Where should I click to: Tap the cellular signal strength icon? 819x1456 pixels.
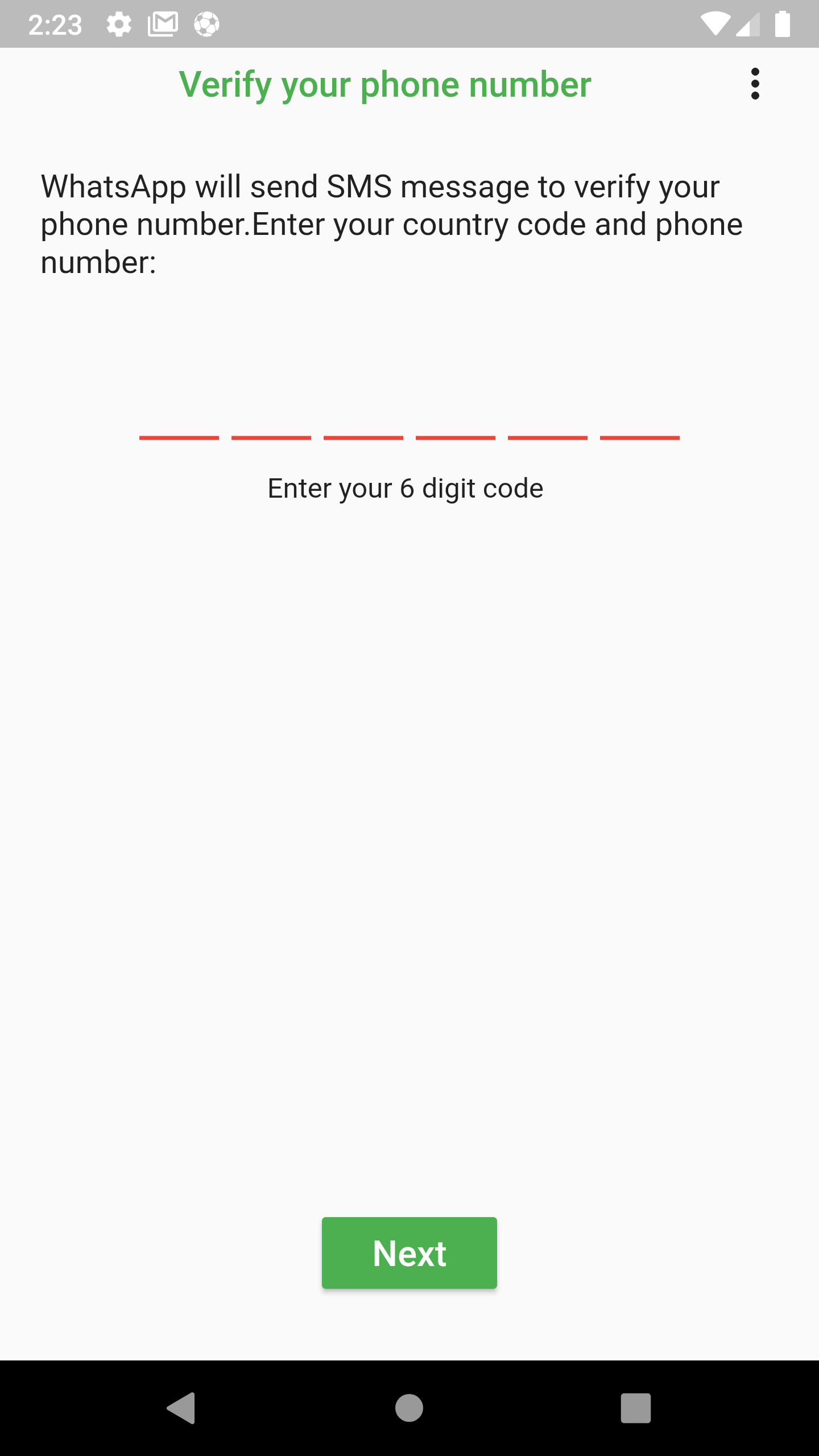749,24
